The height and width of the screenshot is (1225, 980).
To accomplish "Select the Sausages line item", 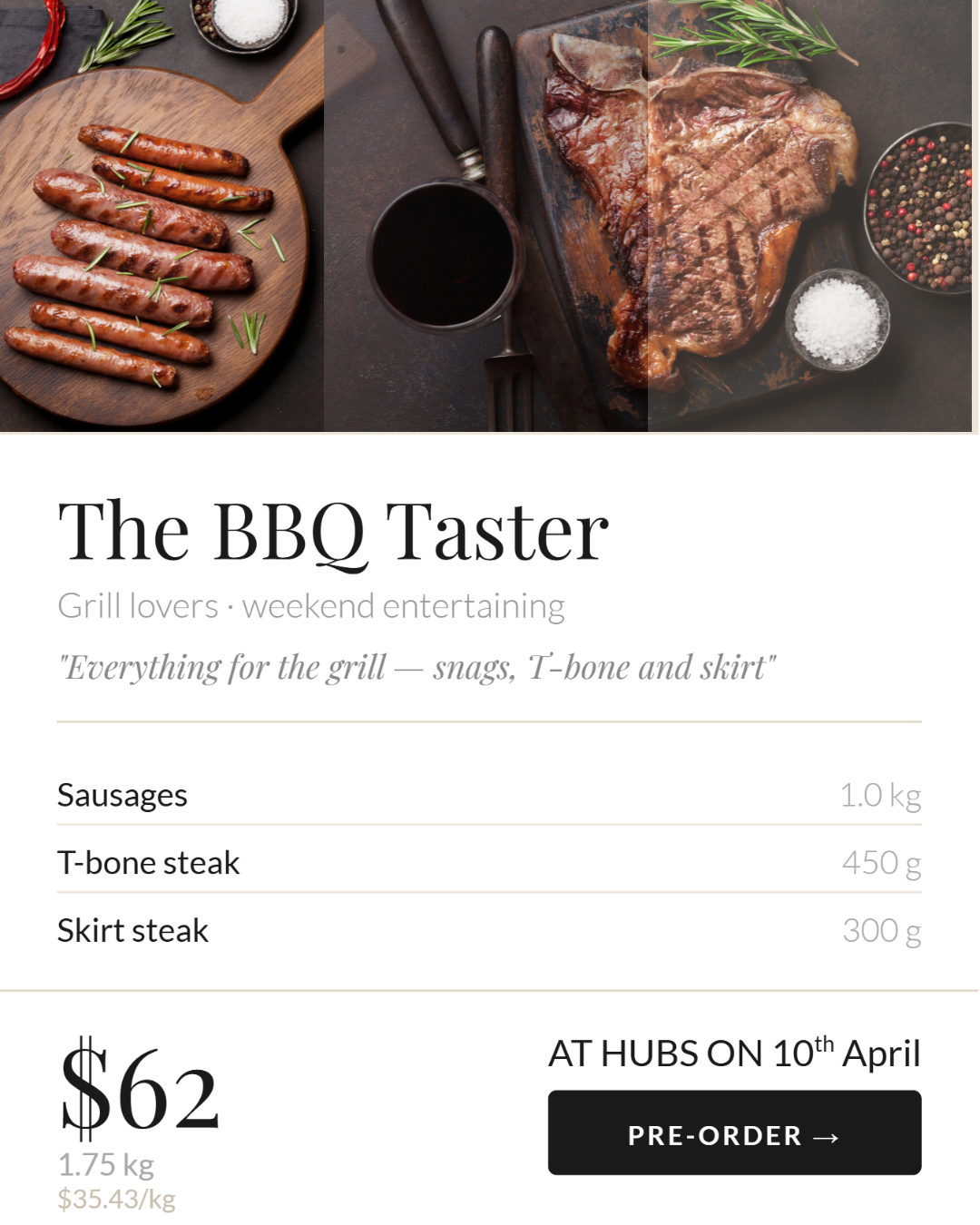I will click(122, 796).
